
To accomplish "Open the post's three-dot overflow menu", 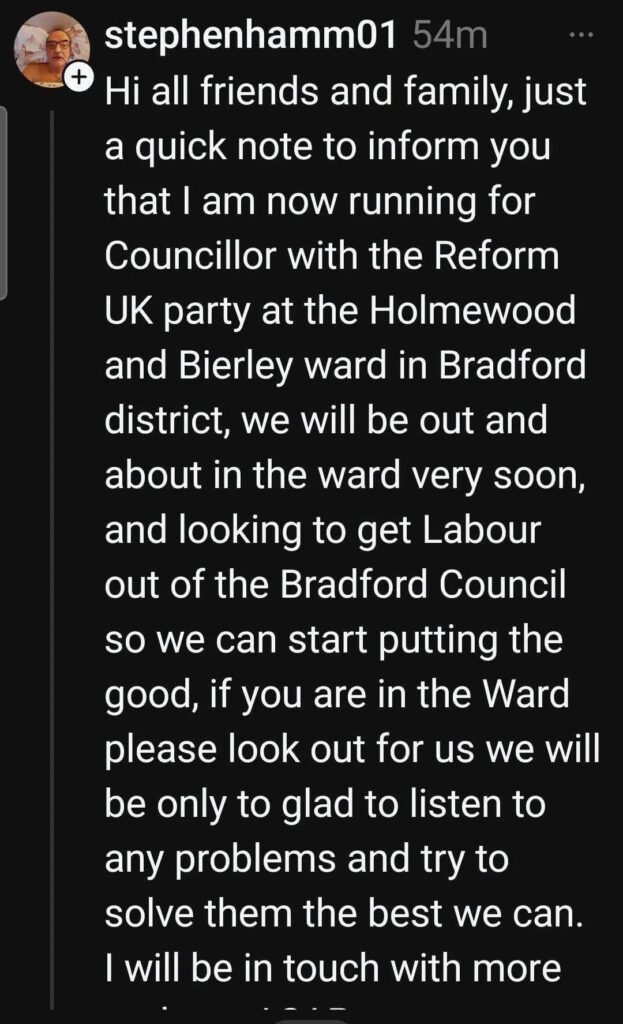I will (580, 36).
